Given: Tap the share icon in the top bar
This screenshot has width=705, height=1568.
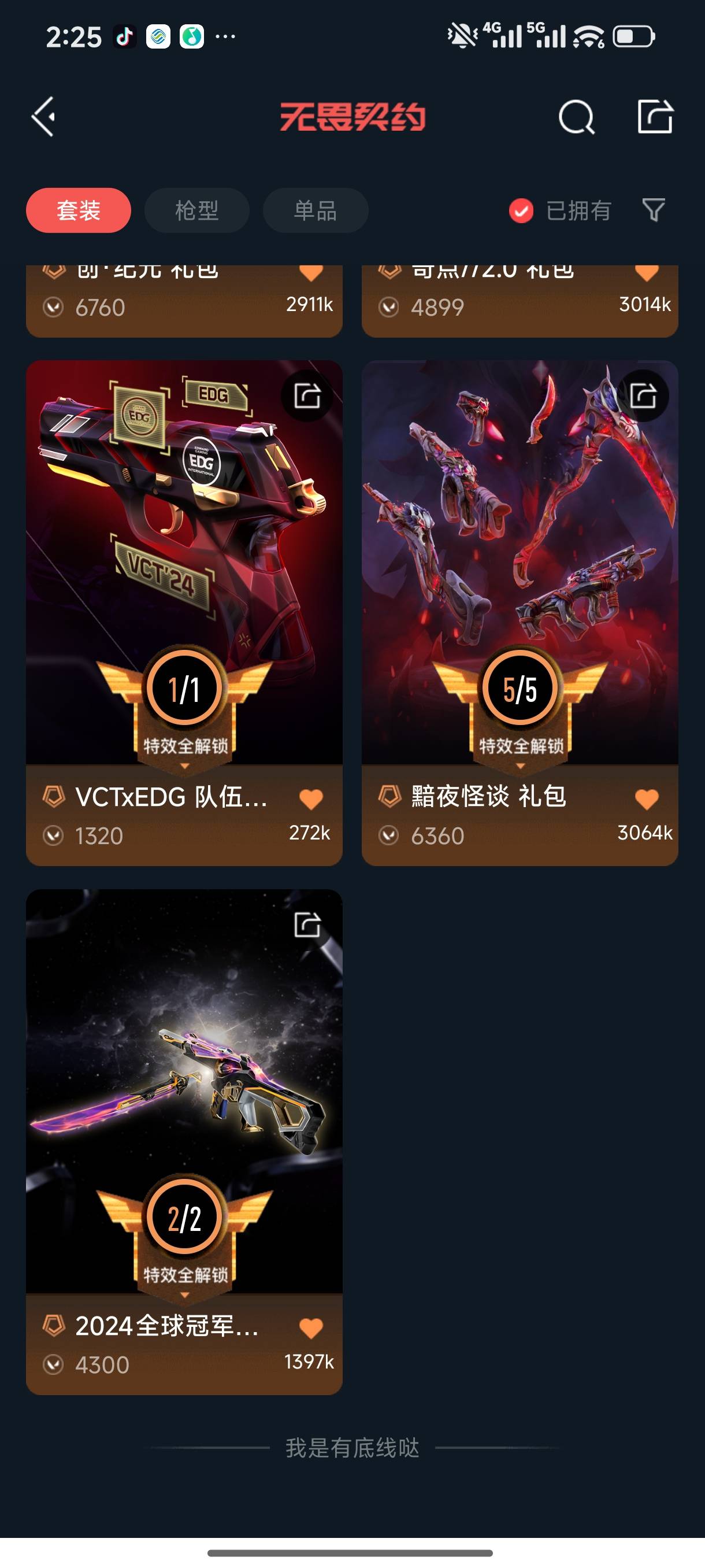Looking at the screenshot, I should pyautogui.click(x=655, y=116).
